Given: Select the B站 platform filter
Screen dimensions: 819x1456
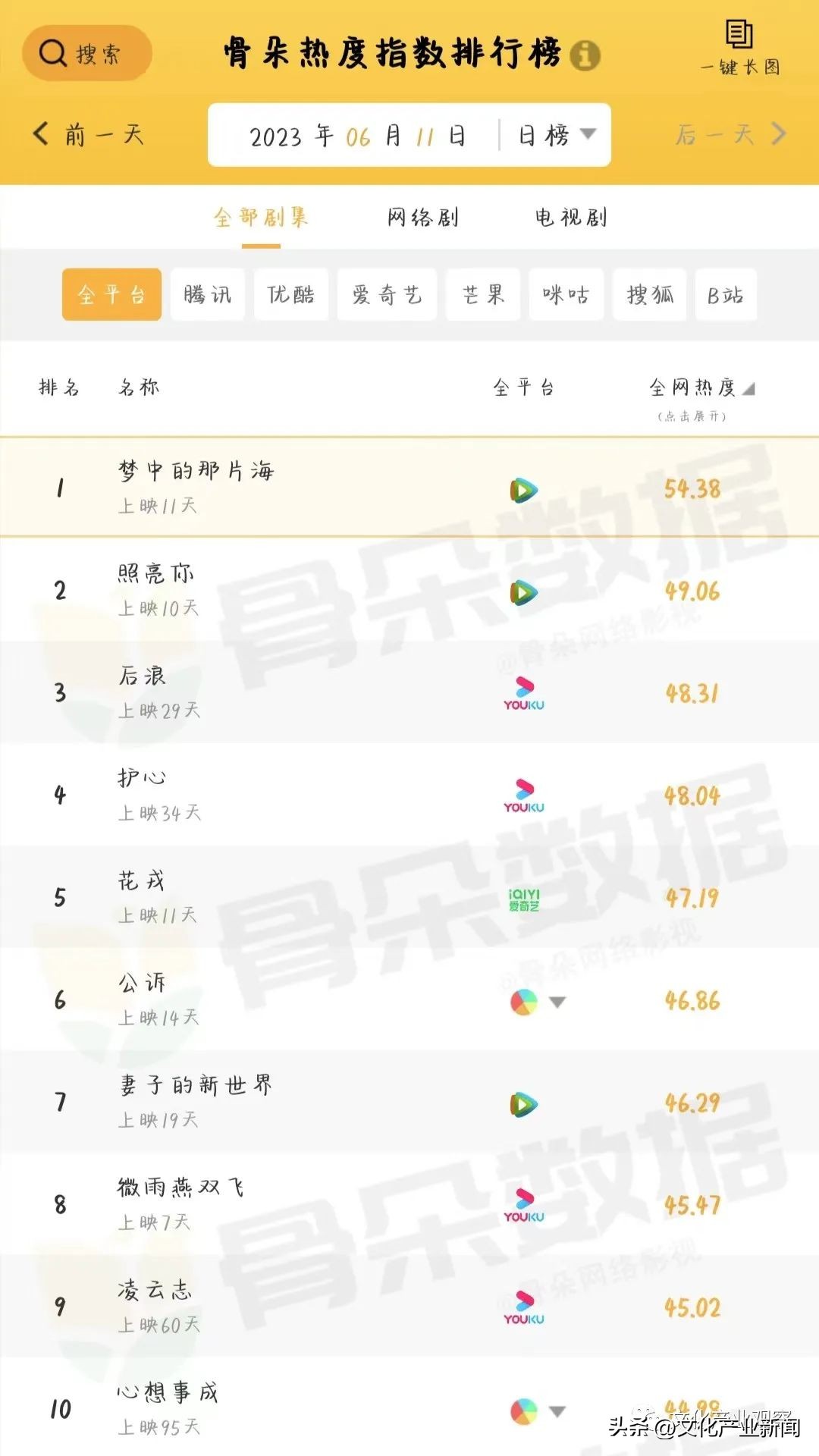Looking at the screenshot, I should coord(725,295).
